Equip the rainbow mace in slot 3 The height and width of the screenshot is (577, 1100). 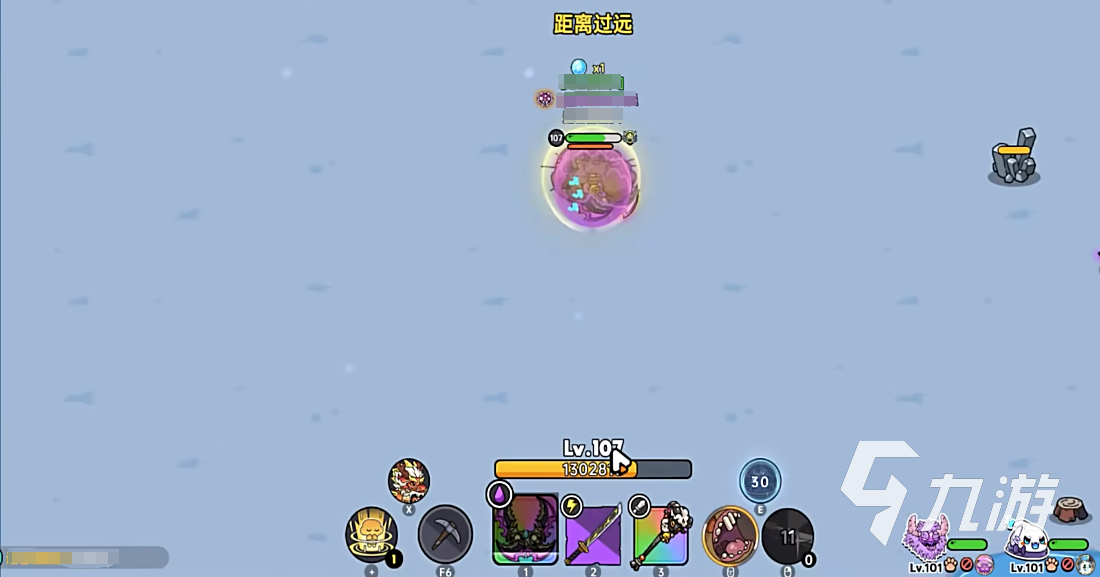tap(660, 534)
